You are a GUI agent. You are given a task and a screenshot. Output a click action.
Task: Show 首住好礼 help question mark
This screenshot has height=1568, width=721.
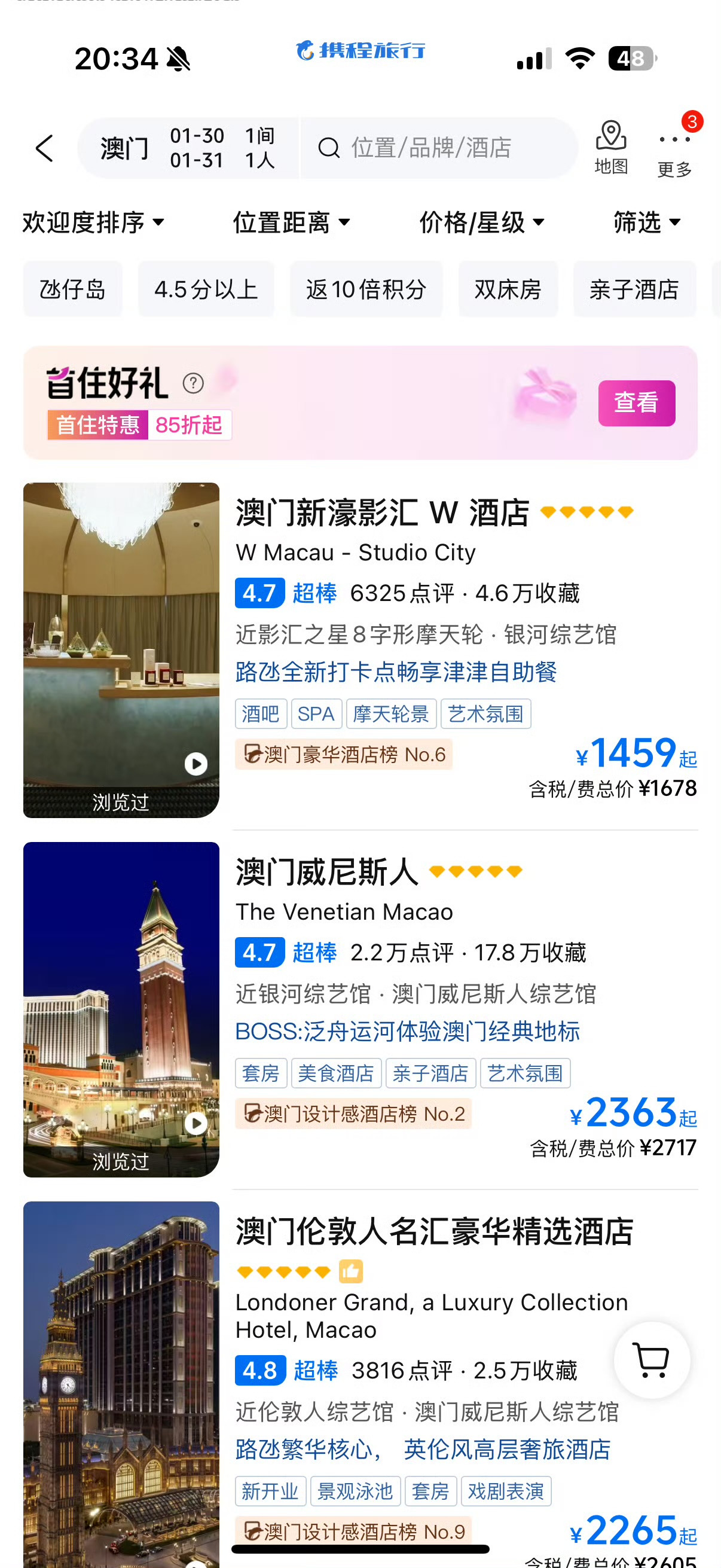pyautogui.click(x=193, y=383)
